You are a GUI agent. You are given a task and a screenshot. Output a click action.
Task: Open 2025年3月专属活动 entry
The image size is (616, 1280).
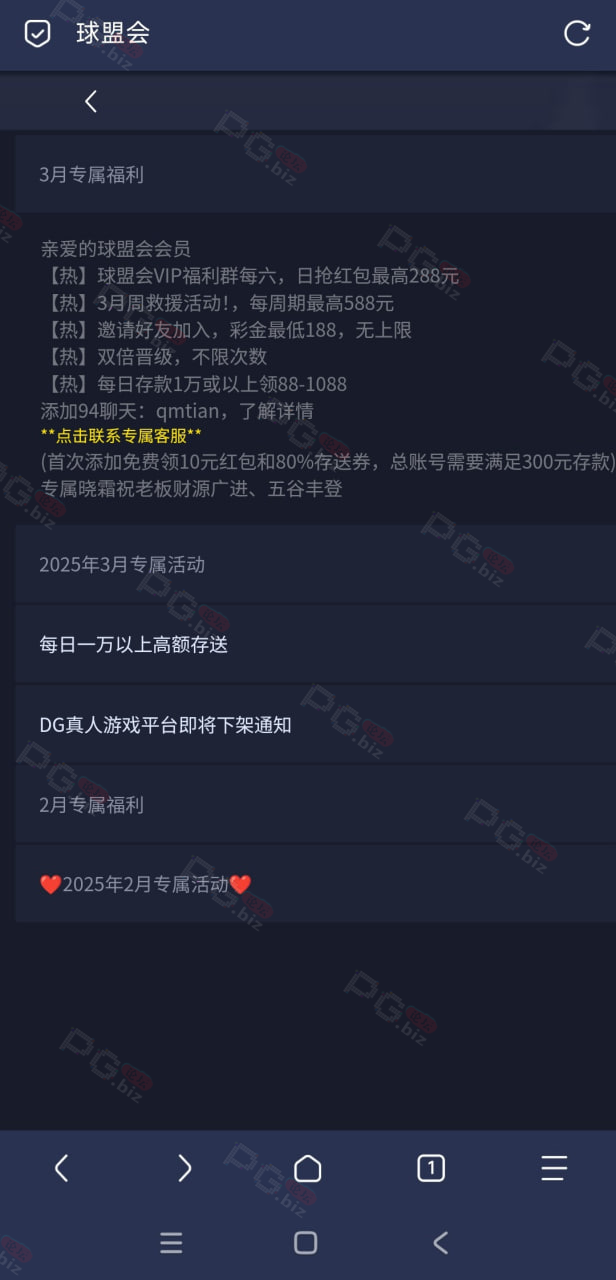pos(315,565)
